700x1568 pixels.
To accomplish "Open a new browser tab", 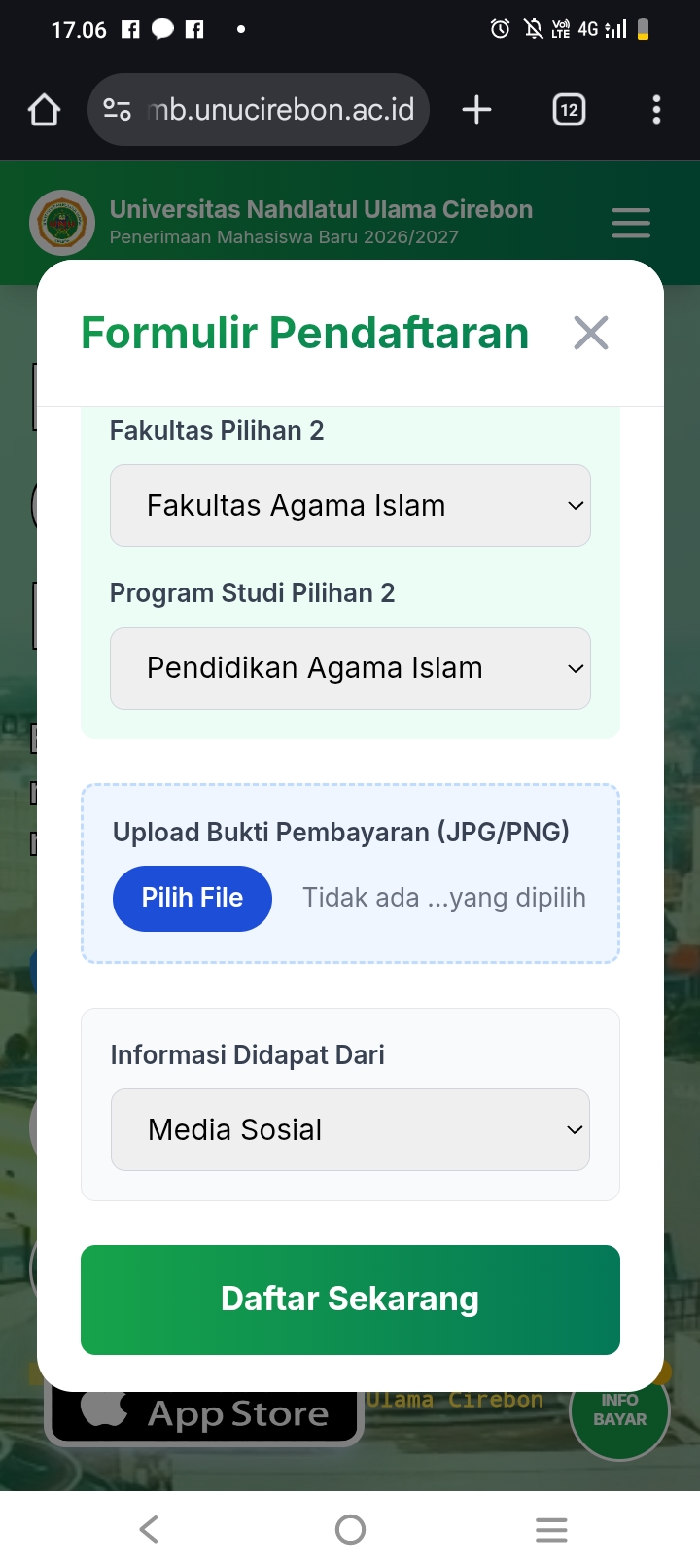I will 476,110.
